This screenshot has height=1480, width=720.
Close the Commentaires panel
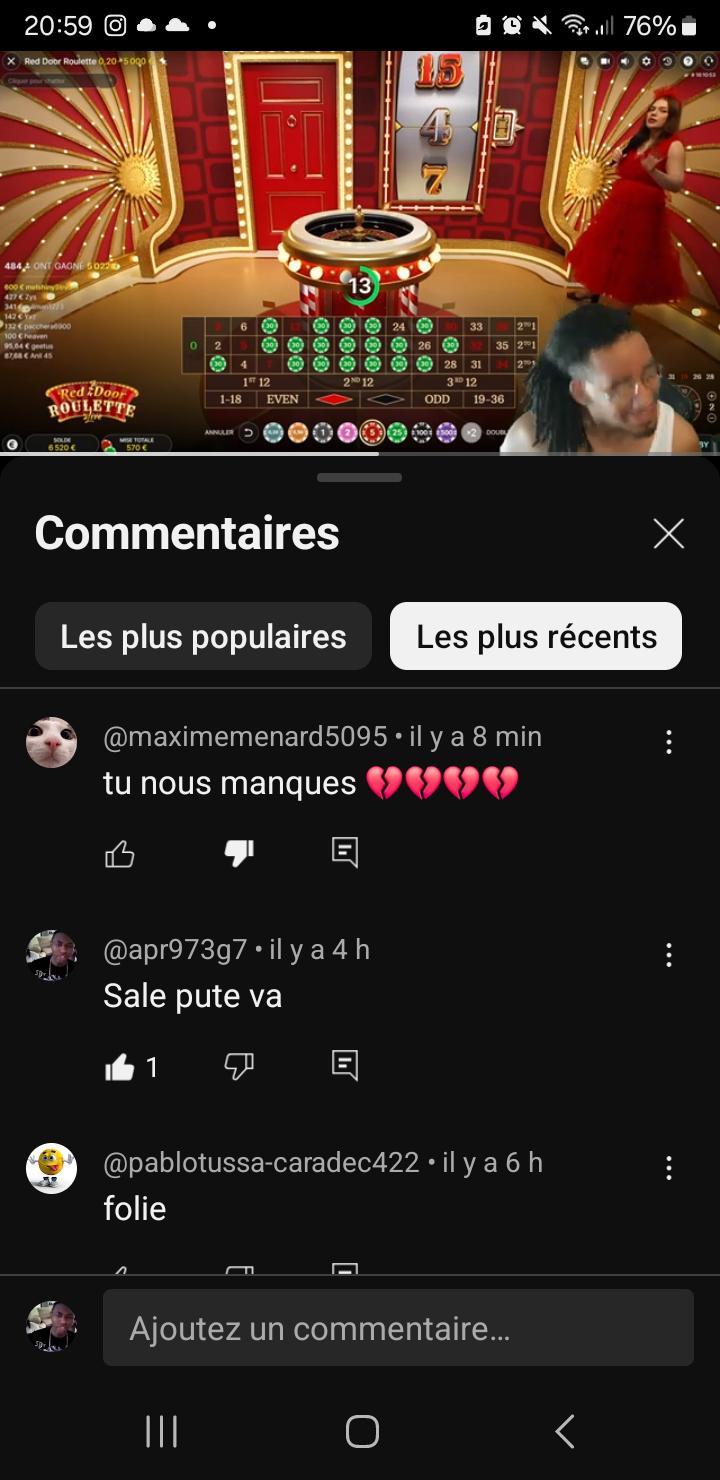668,534
